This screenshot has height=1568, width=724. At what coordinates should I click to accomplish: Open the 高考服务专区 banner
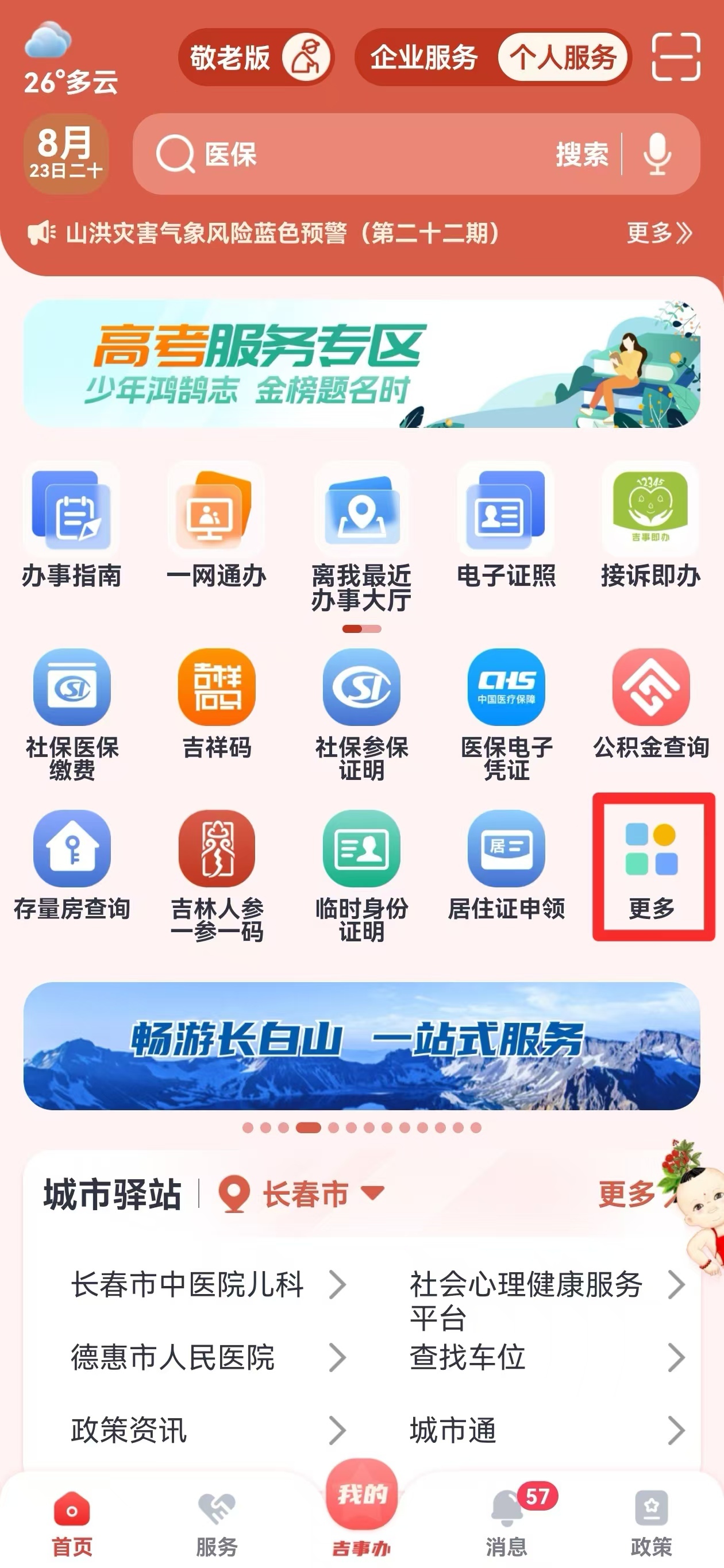(x=361, y=364)
